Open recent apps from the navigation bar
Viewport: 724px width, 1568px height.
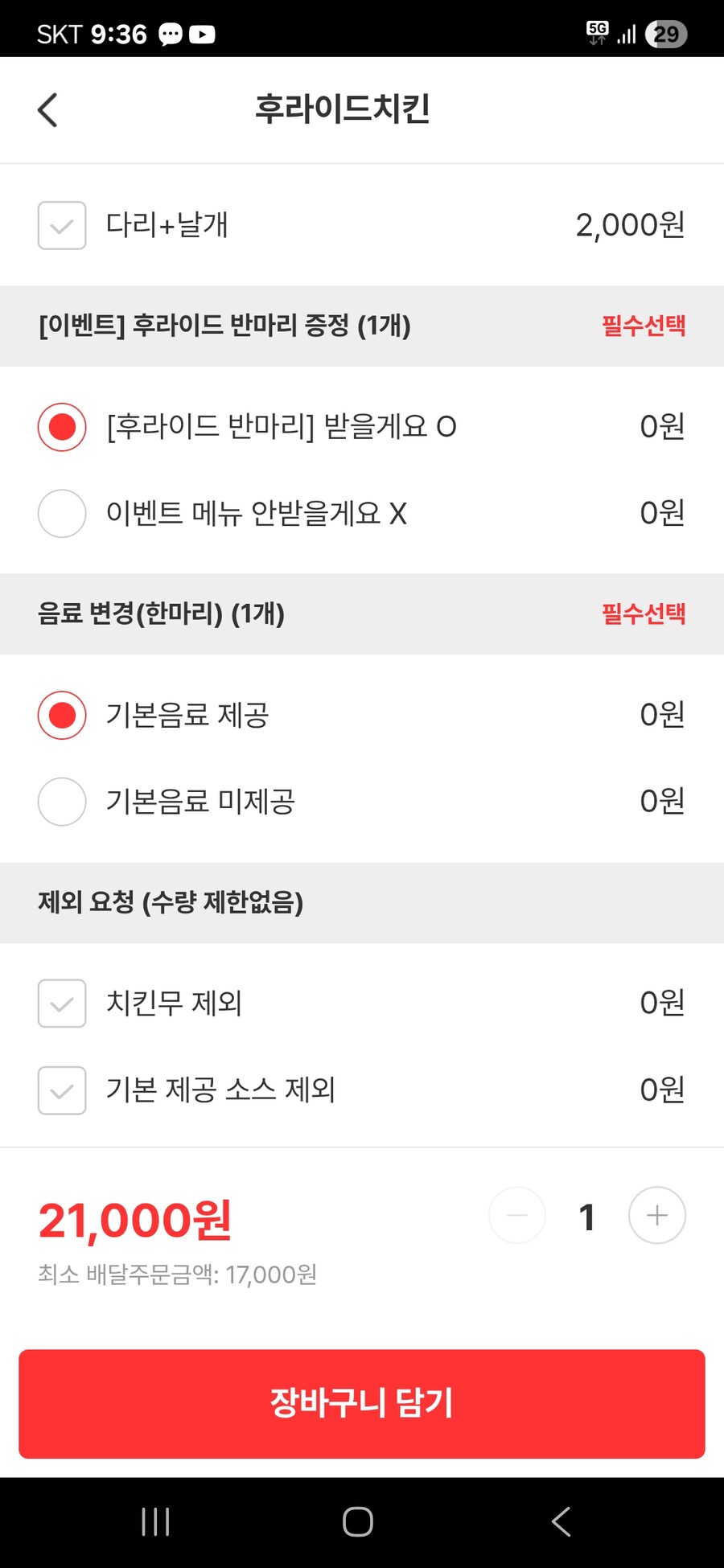155,1521
